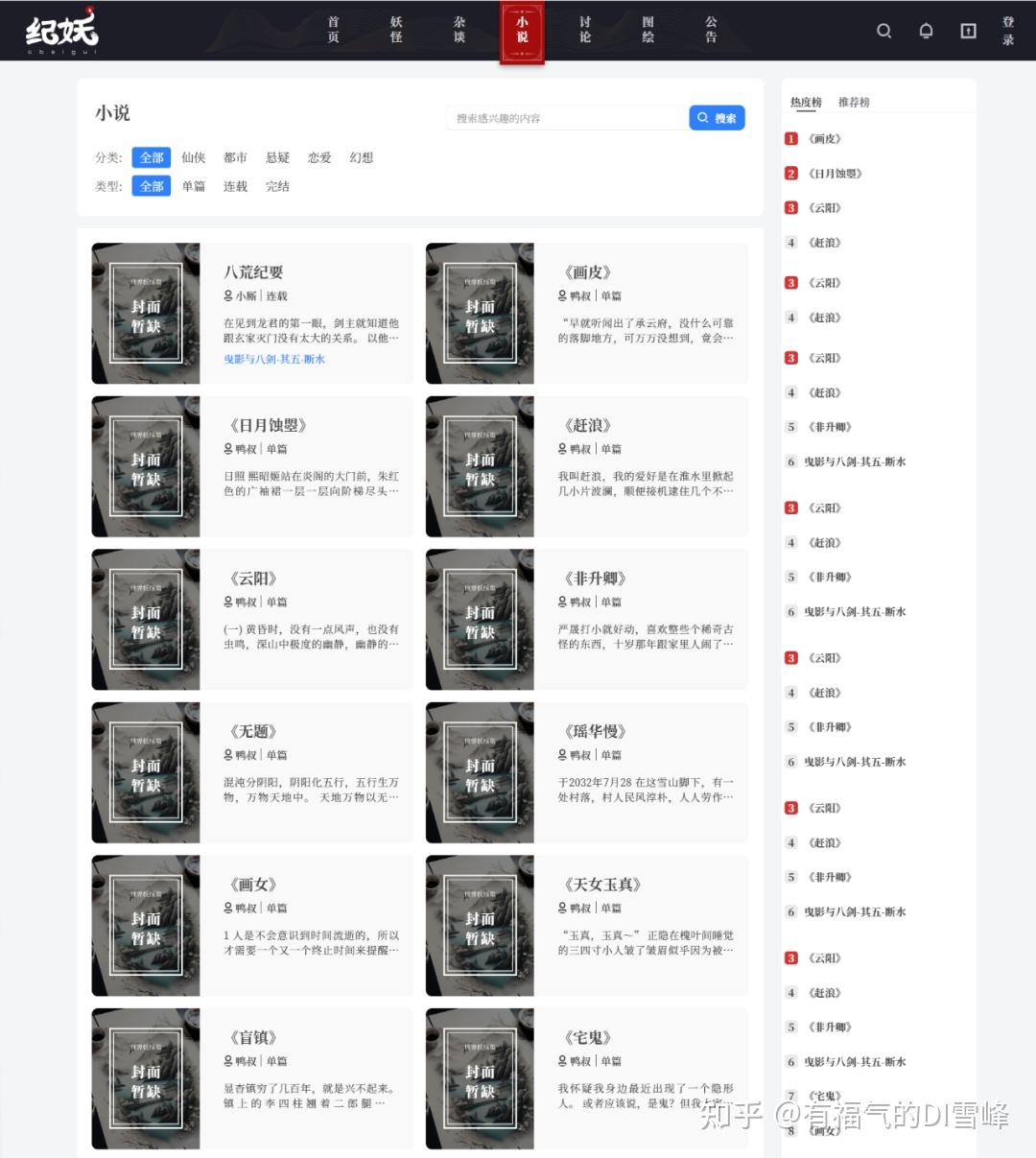
Task: Open the 图绘 section
Action: click(648, 30)
